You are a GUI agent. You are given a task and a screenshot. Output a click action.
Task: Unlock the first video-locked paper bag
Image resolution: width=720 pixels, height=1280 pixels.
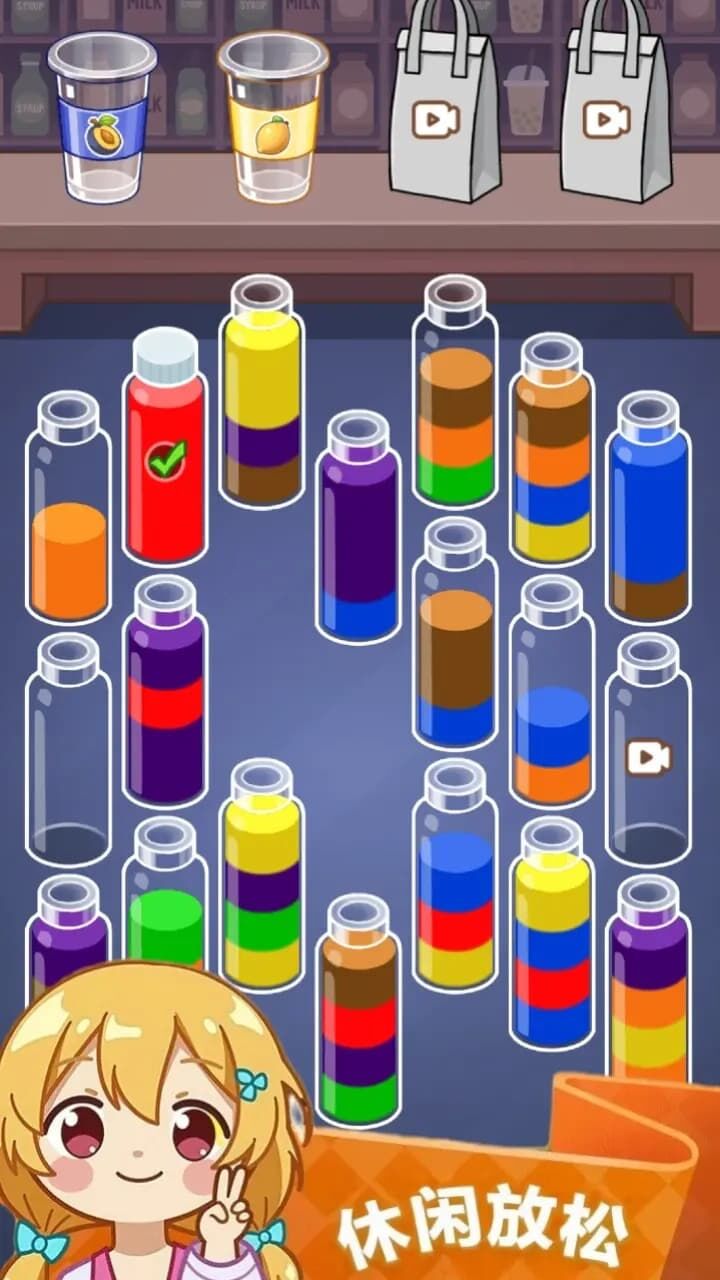click(443, 110)
